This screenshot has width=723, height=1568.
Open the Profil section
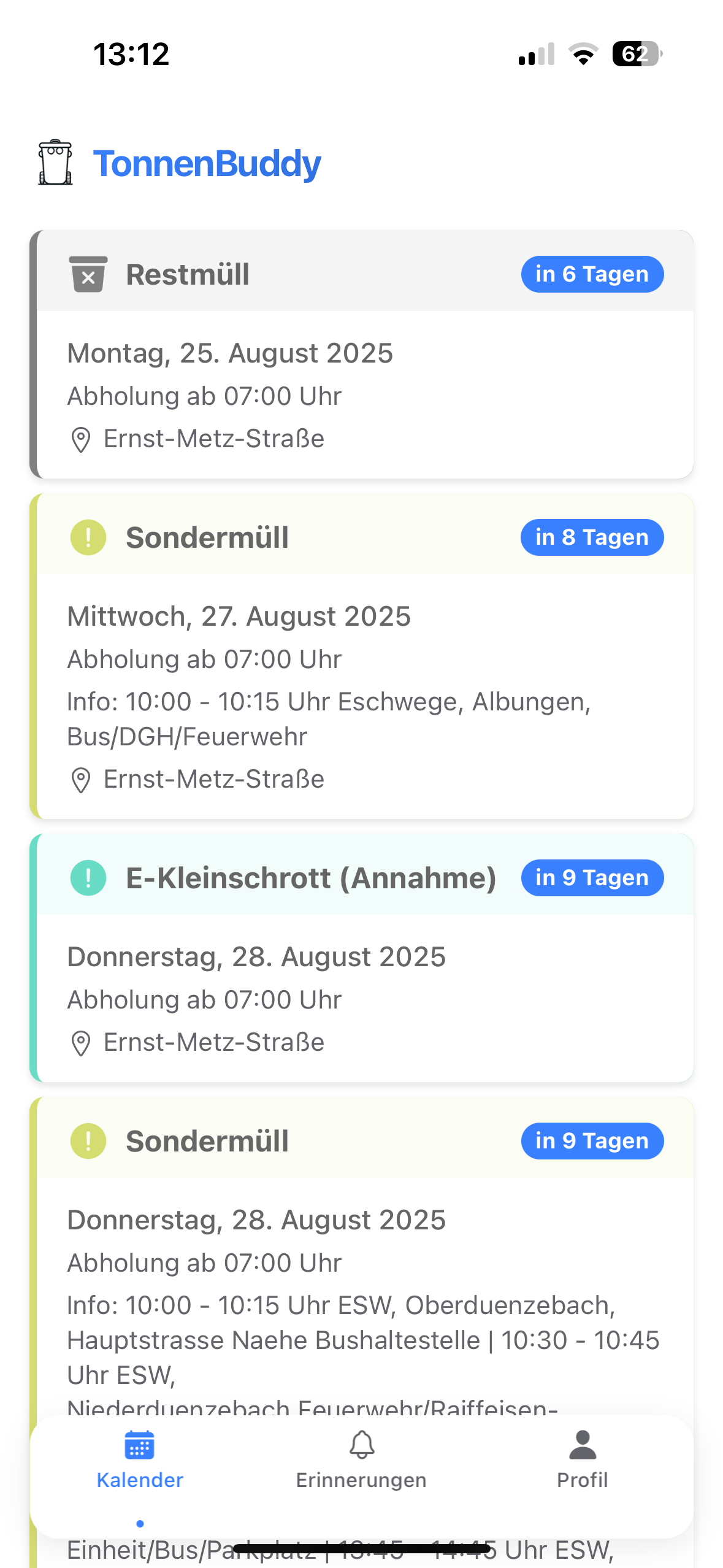tap(582, 1479)
